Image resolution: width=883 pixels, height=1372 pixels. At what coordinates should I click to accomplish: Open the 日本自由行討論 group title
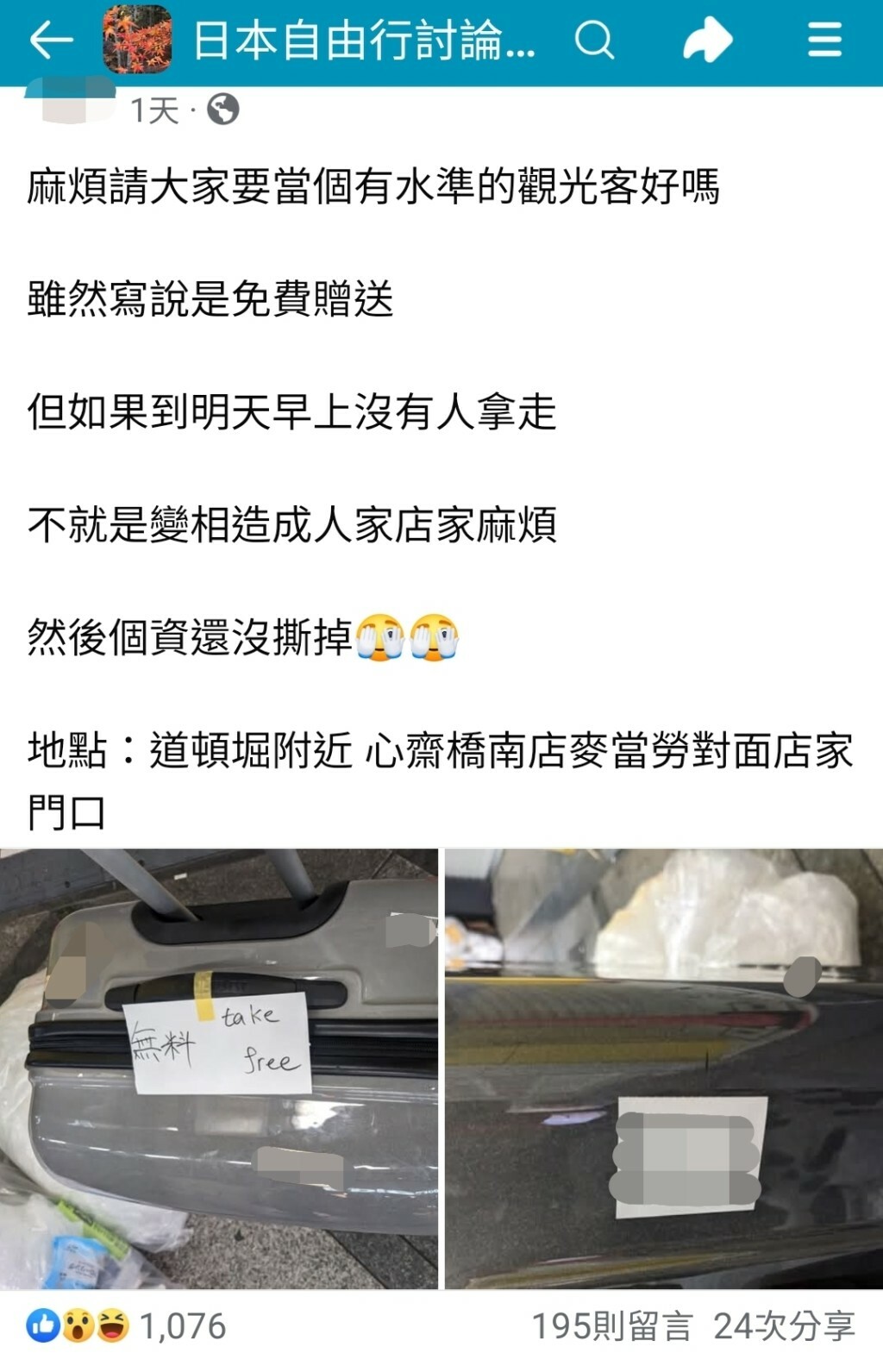click(364, 41)
